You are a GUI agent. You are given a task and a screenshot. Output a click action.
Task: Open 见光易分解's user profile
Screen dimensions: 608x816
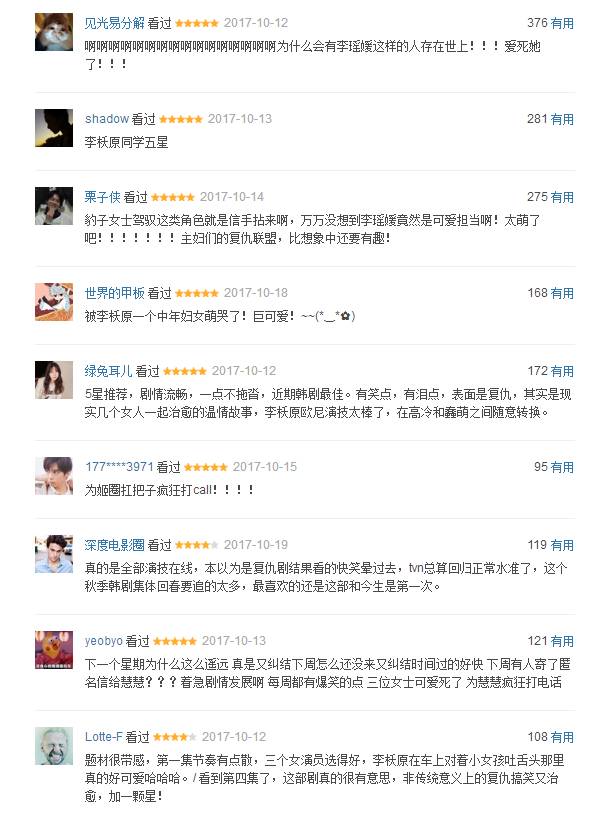coord(114,22)
